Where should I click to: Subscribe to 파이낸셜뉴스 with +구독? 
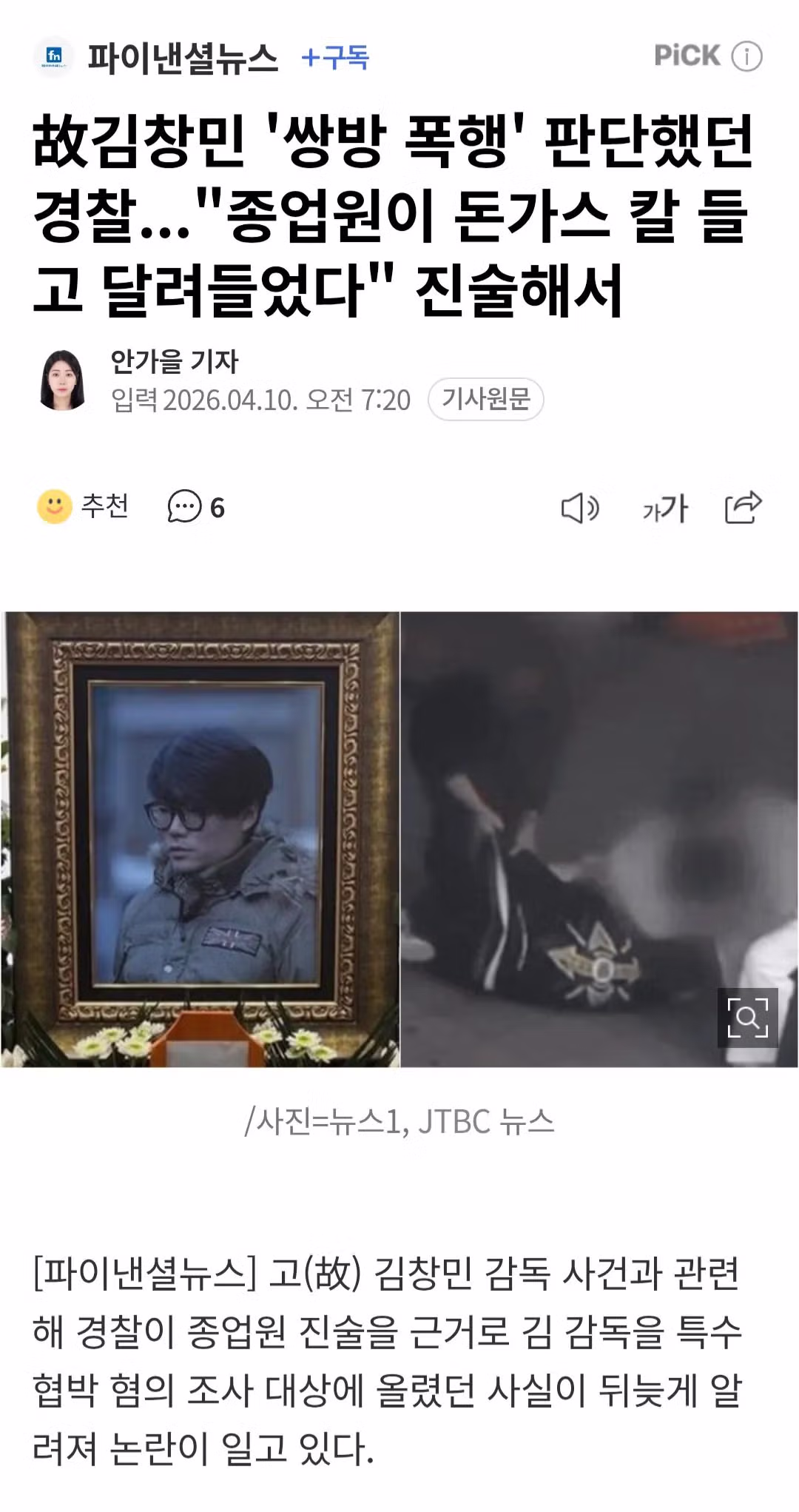coord(335,57)
